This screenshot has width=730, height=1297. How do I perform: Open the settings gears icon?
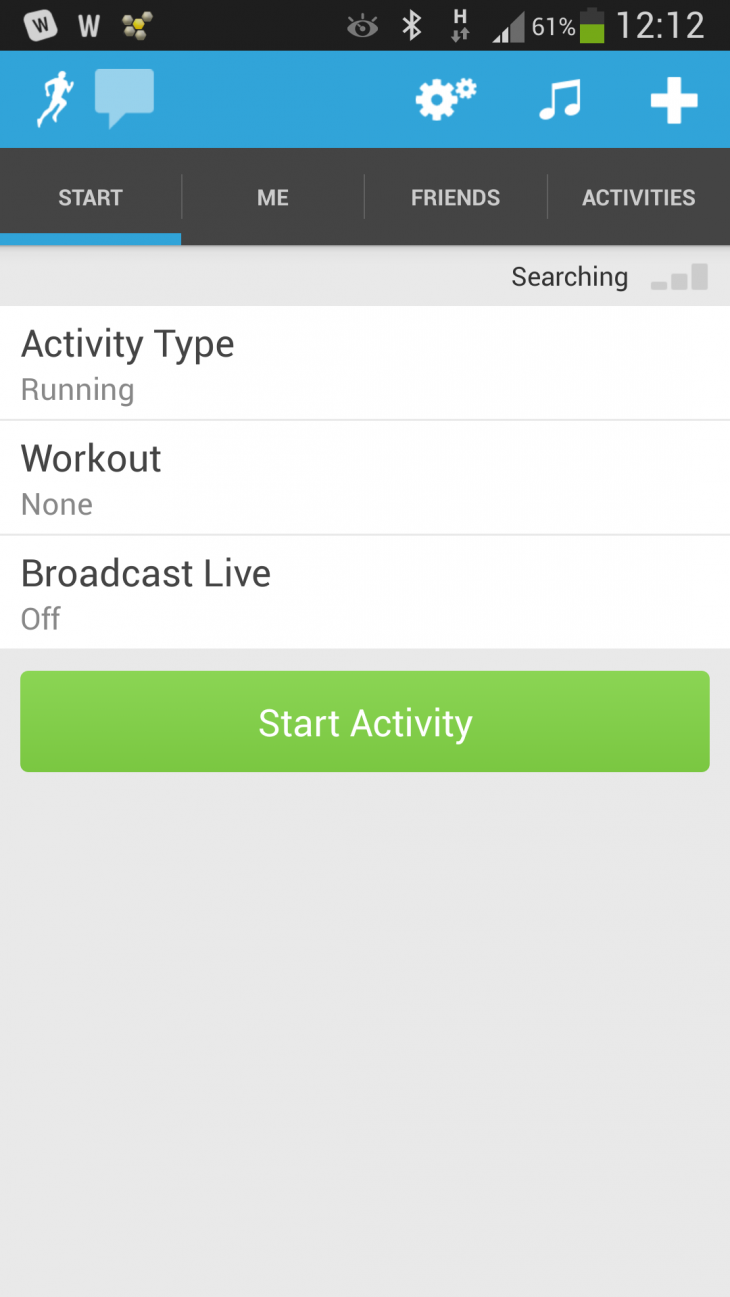(x=444, y=98)
